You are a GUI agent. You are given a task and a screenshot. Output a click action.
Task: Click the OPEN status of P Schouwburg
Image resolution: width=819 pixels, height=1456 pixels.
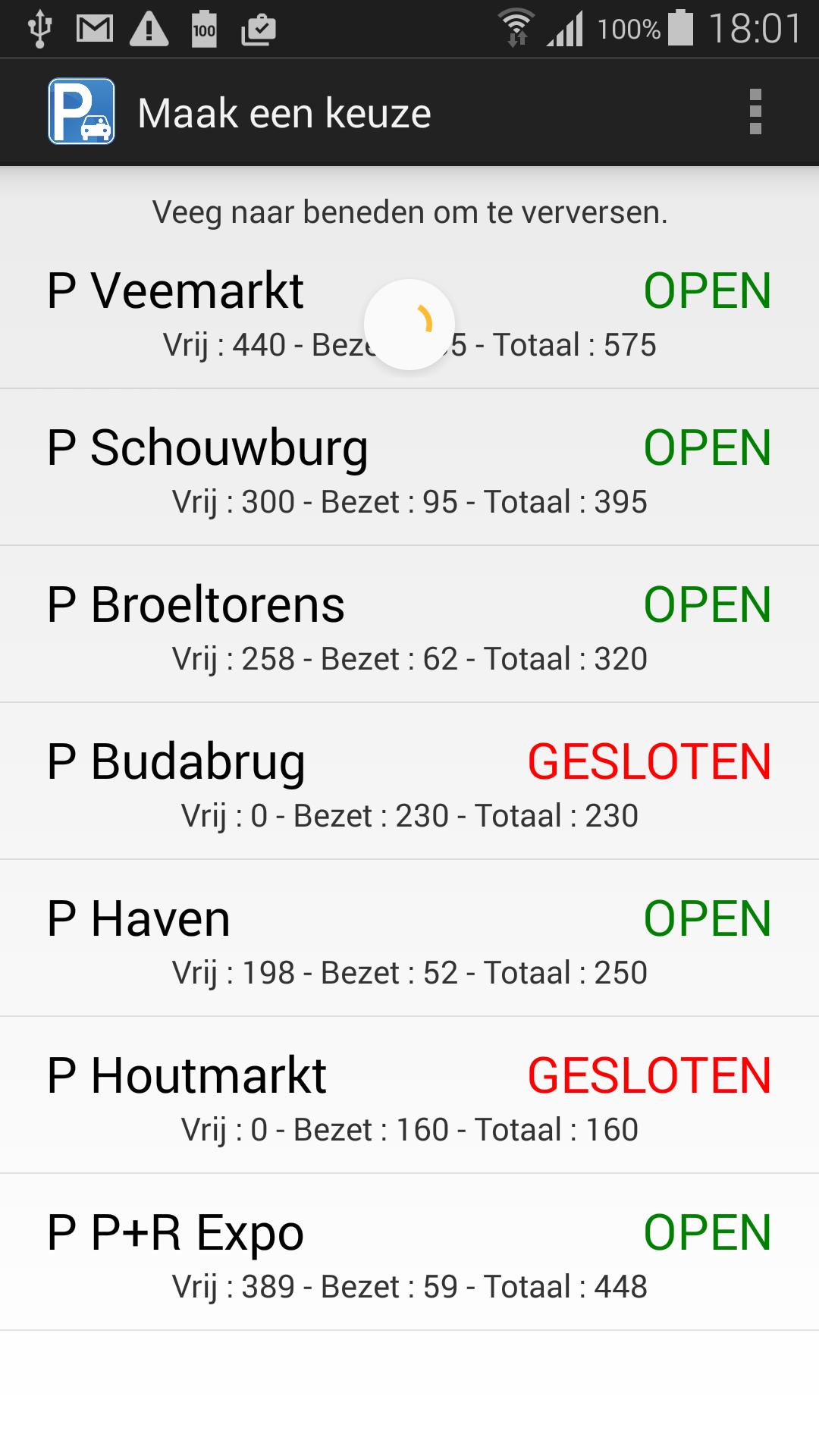tap(707, 447)
